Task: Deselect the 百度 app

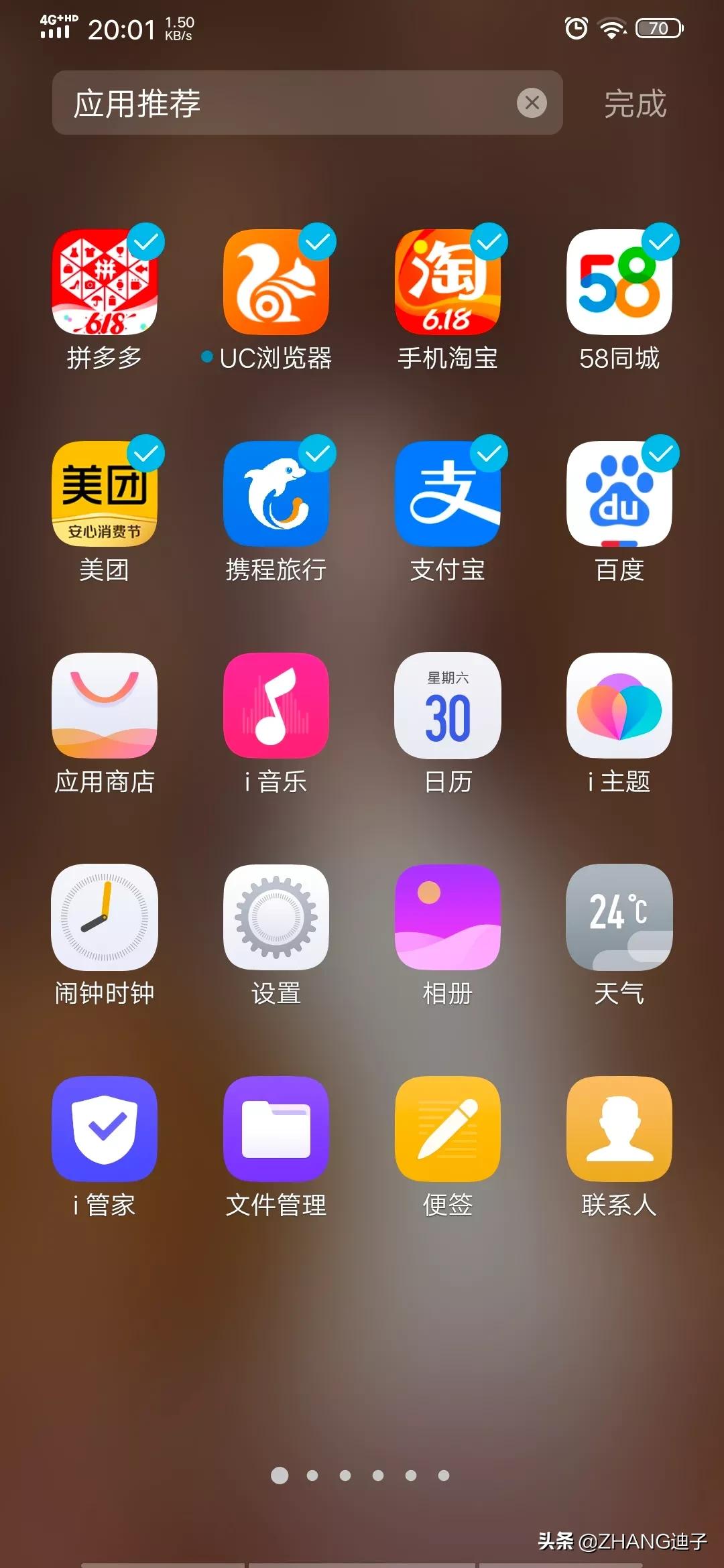Action: [619, 494]
